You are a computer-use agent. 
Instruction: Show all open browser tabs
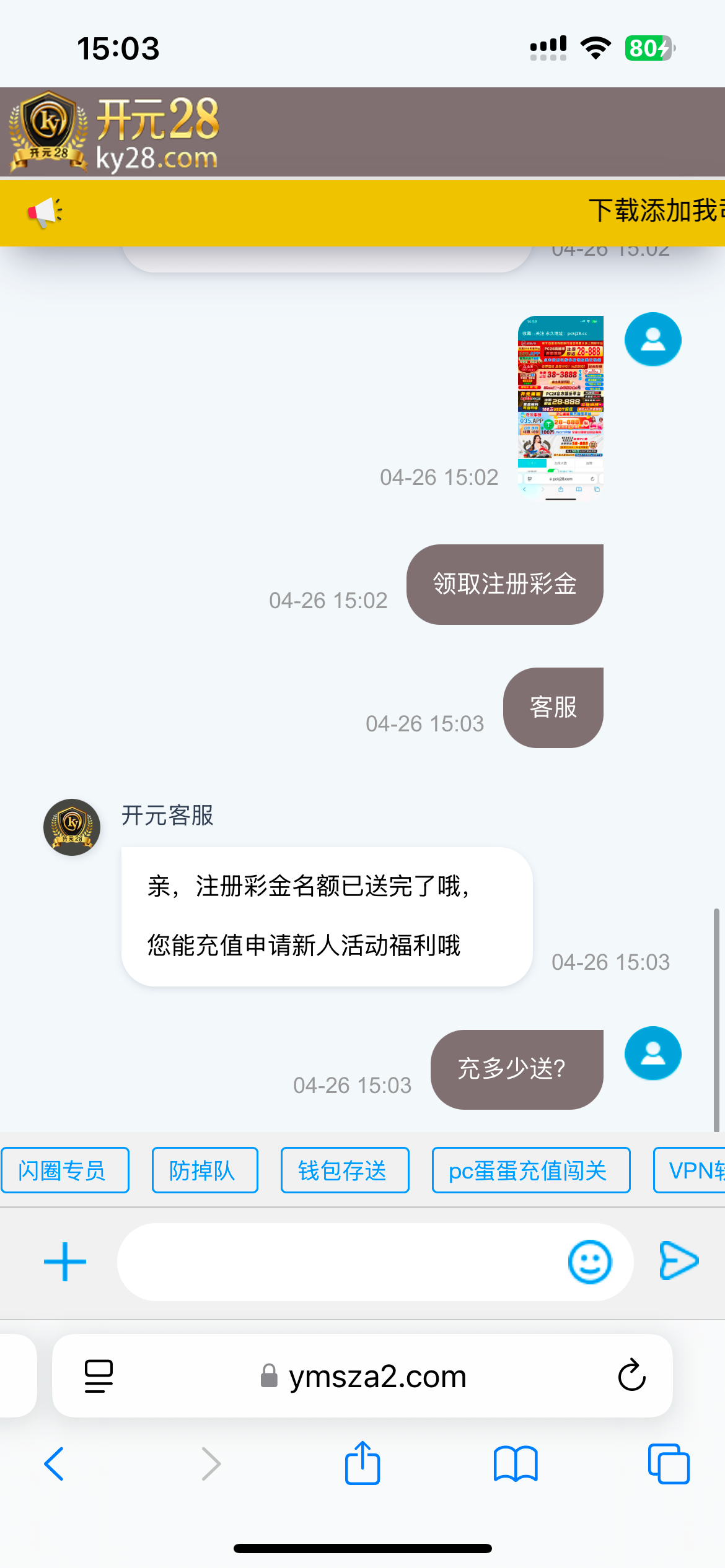tap(668, 1464)
